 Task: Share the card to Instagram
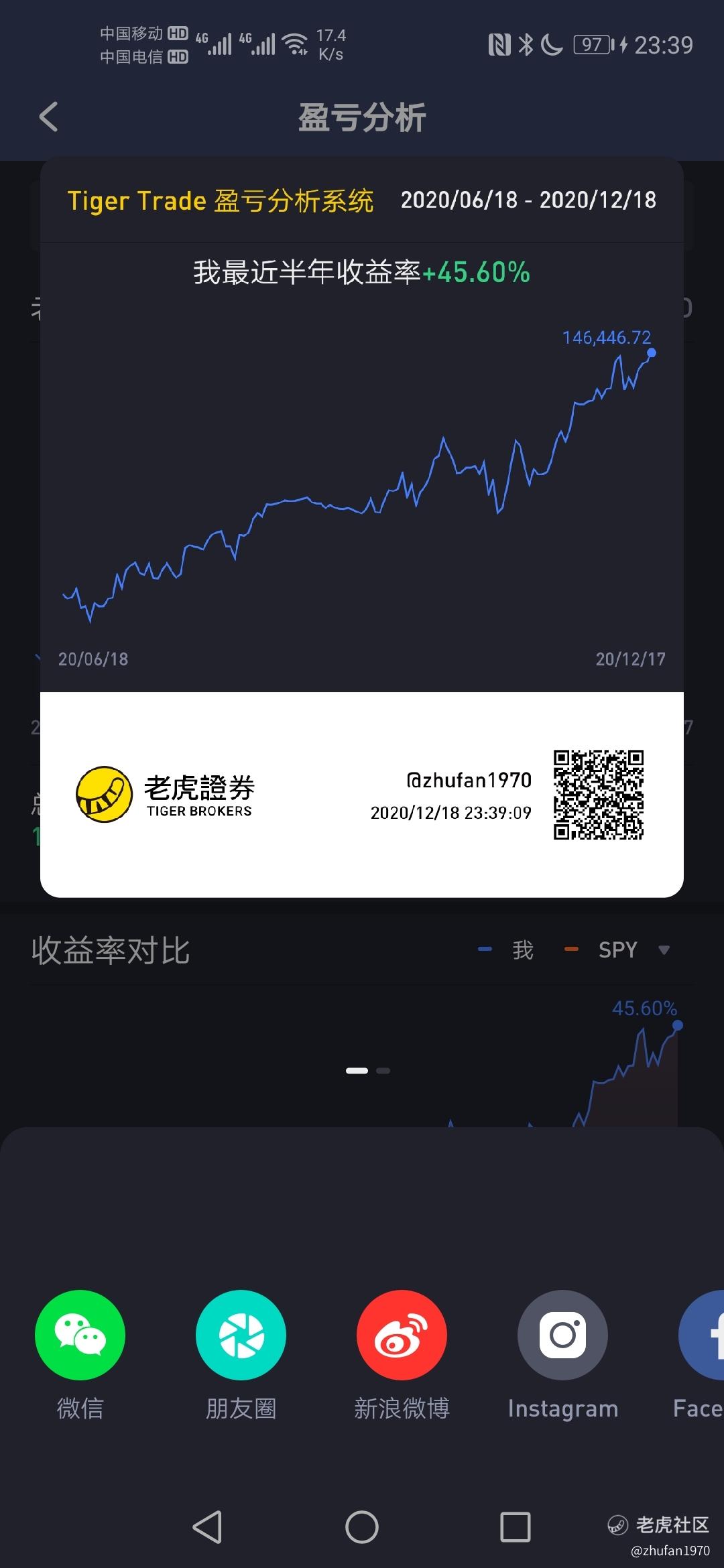[x=562, y=1355]
